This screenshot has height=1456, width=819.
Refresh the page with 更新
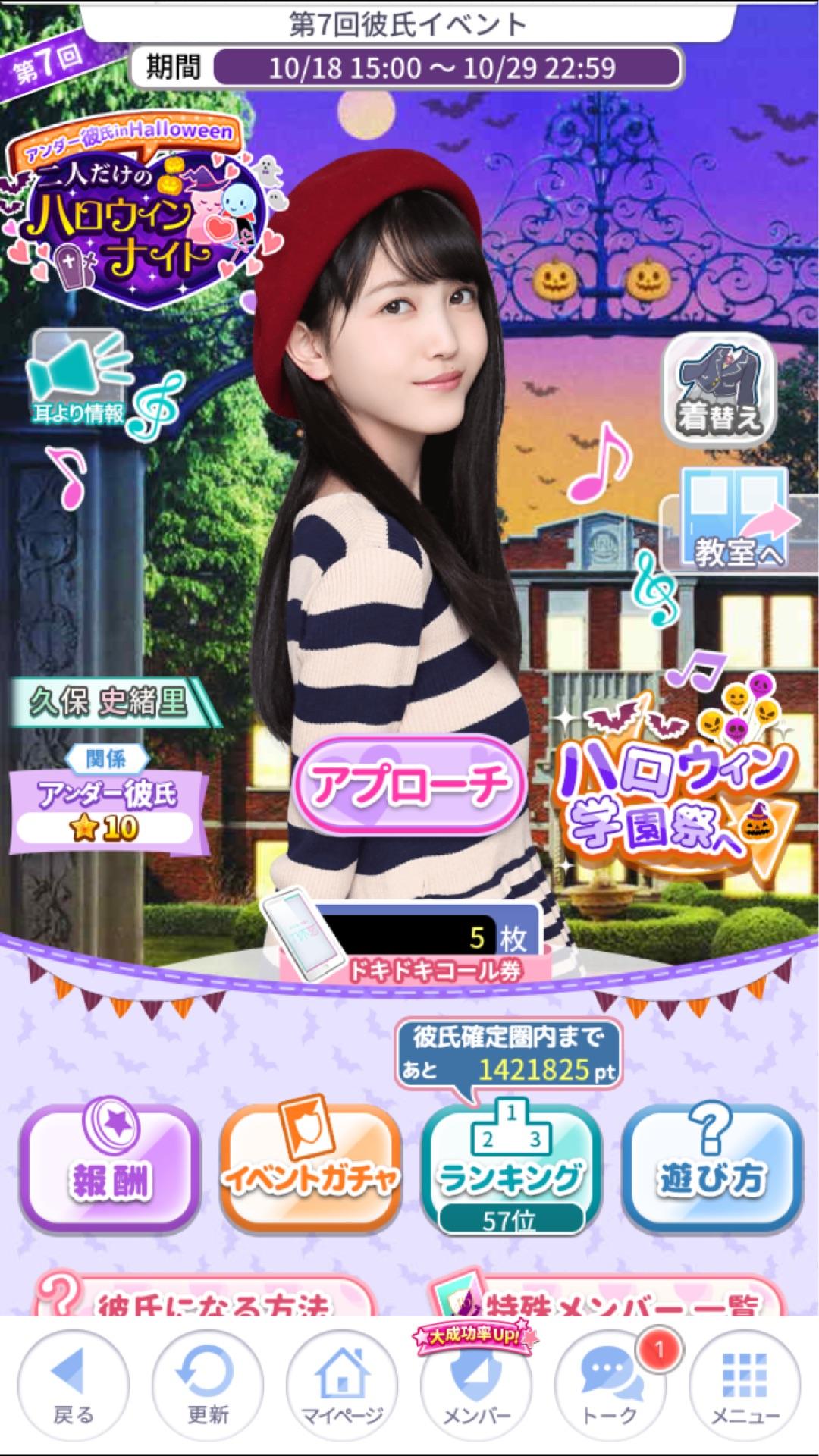pos(207,1388)
